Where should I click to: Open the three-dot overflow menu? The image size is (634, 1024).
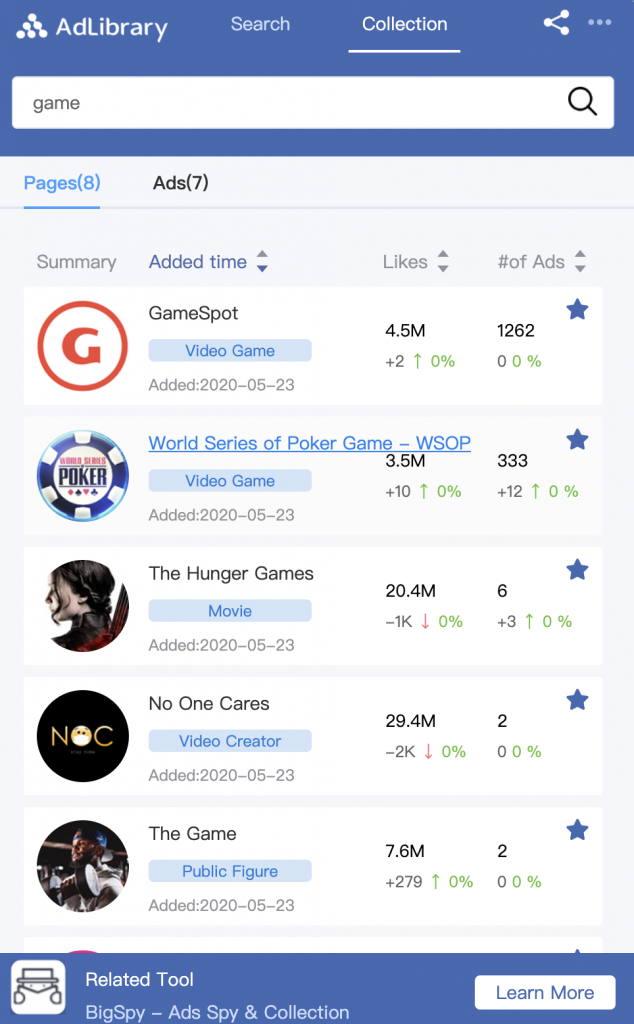pyautogui.click(x=599, y=22)
